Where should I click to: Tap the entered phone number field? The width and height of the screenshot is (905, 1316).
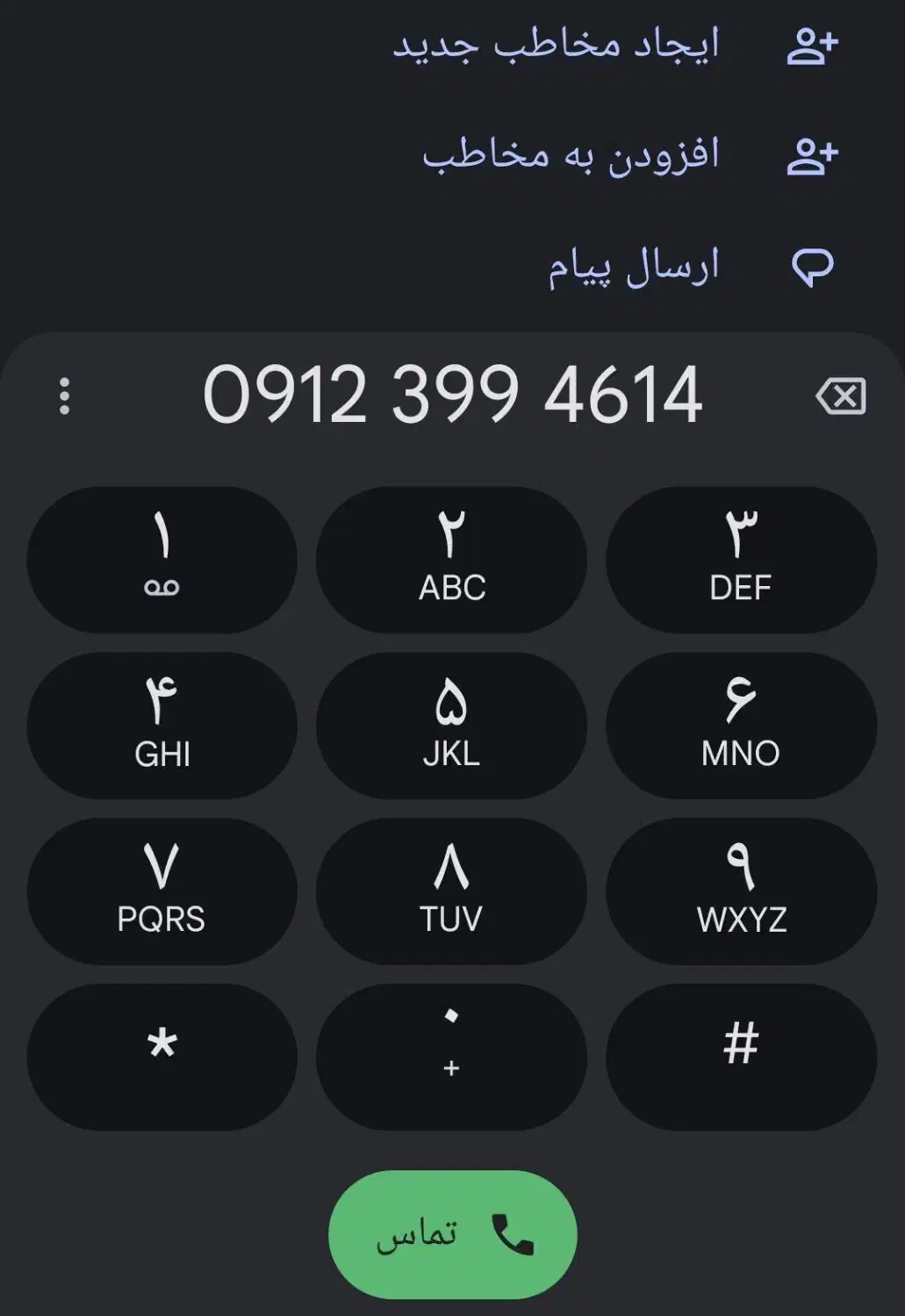tap(452, 395)
